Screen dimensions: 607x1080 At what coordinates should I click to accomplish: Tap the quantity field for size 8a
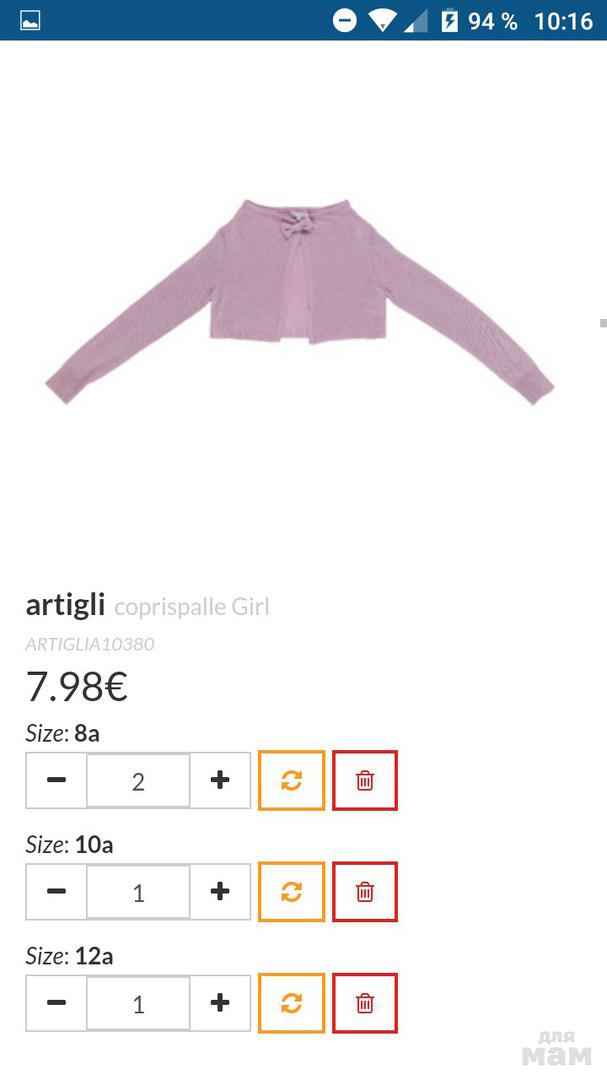click(138, 780)
